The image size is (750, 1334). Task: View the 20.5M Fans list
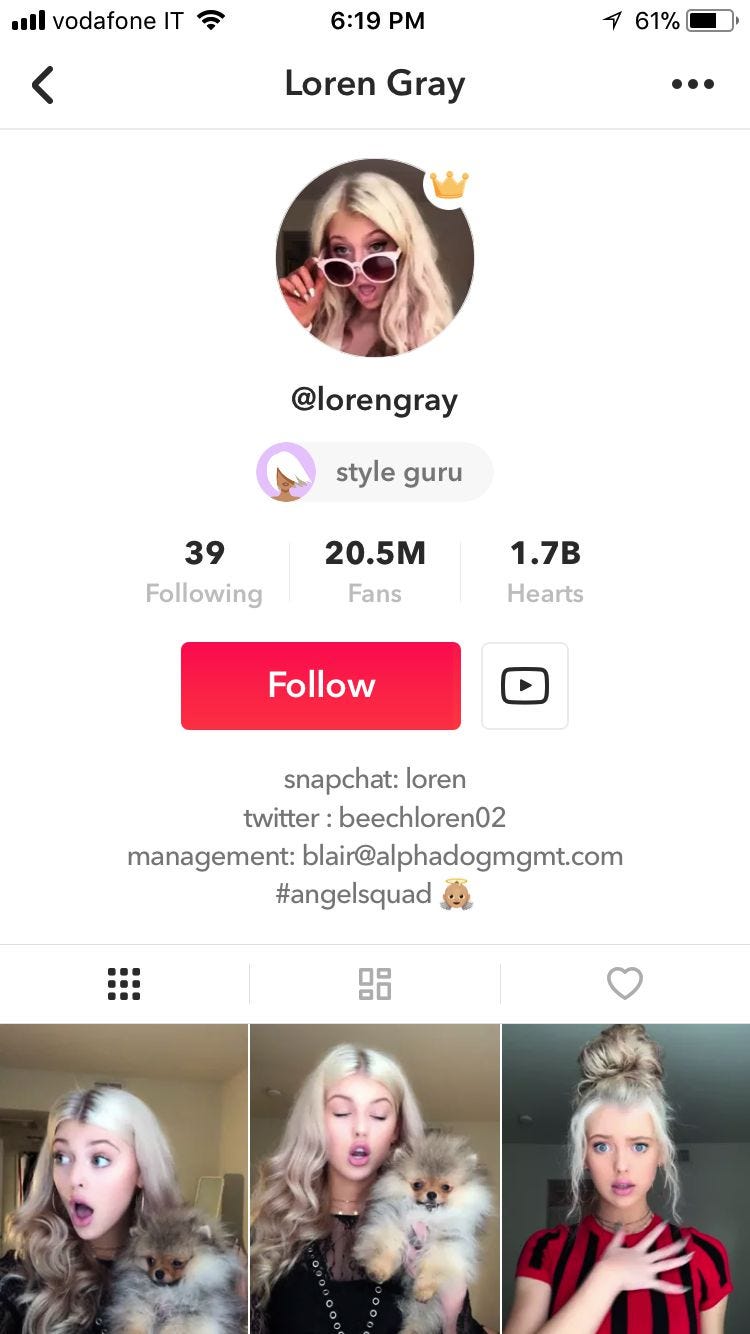point(374,572)
